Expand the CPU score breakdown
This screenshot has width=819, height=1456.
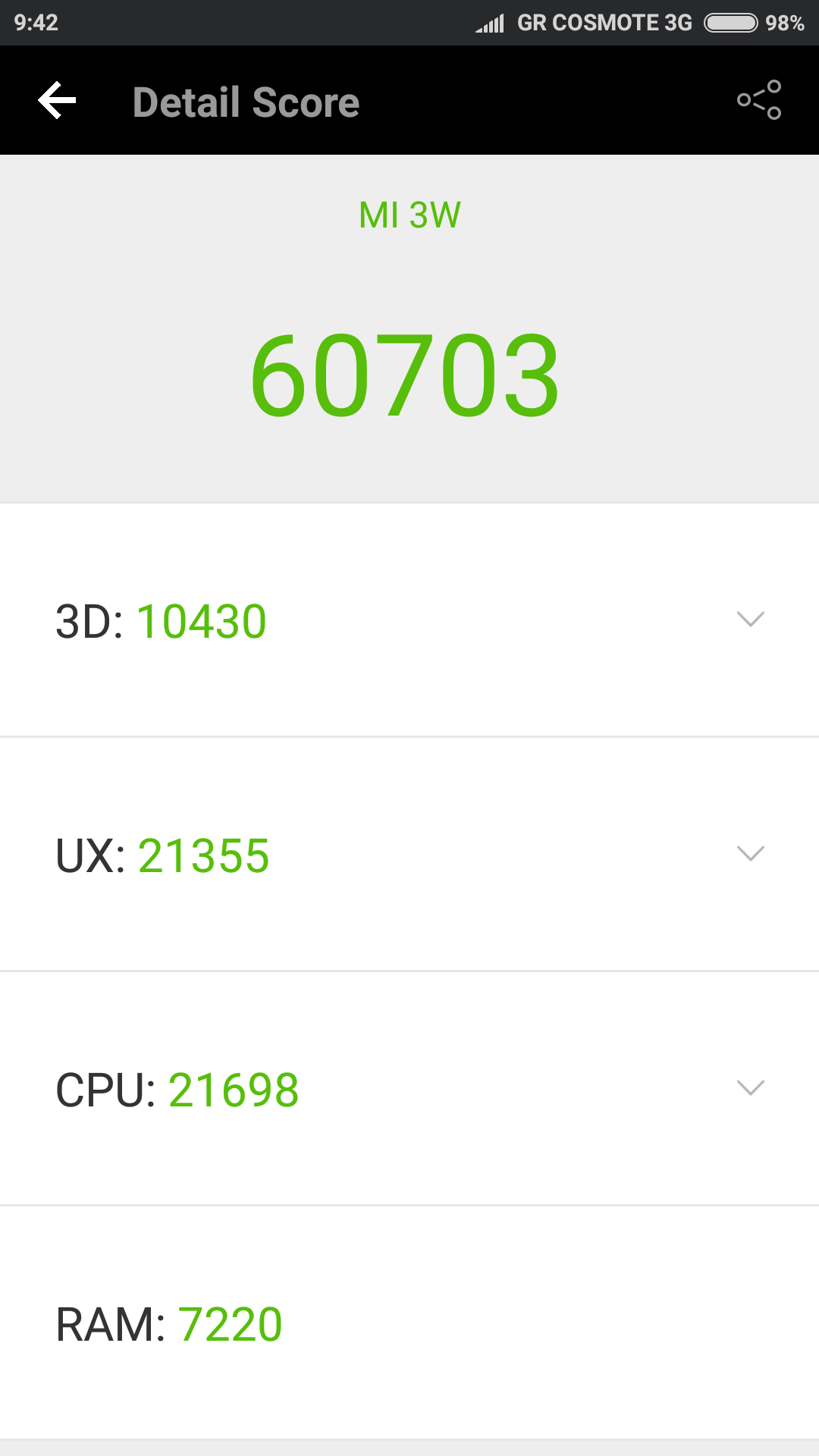point(750,1088)
